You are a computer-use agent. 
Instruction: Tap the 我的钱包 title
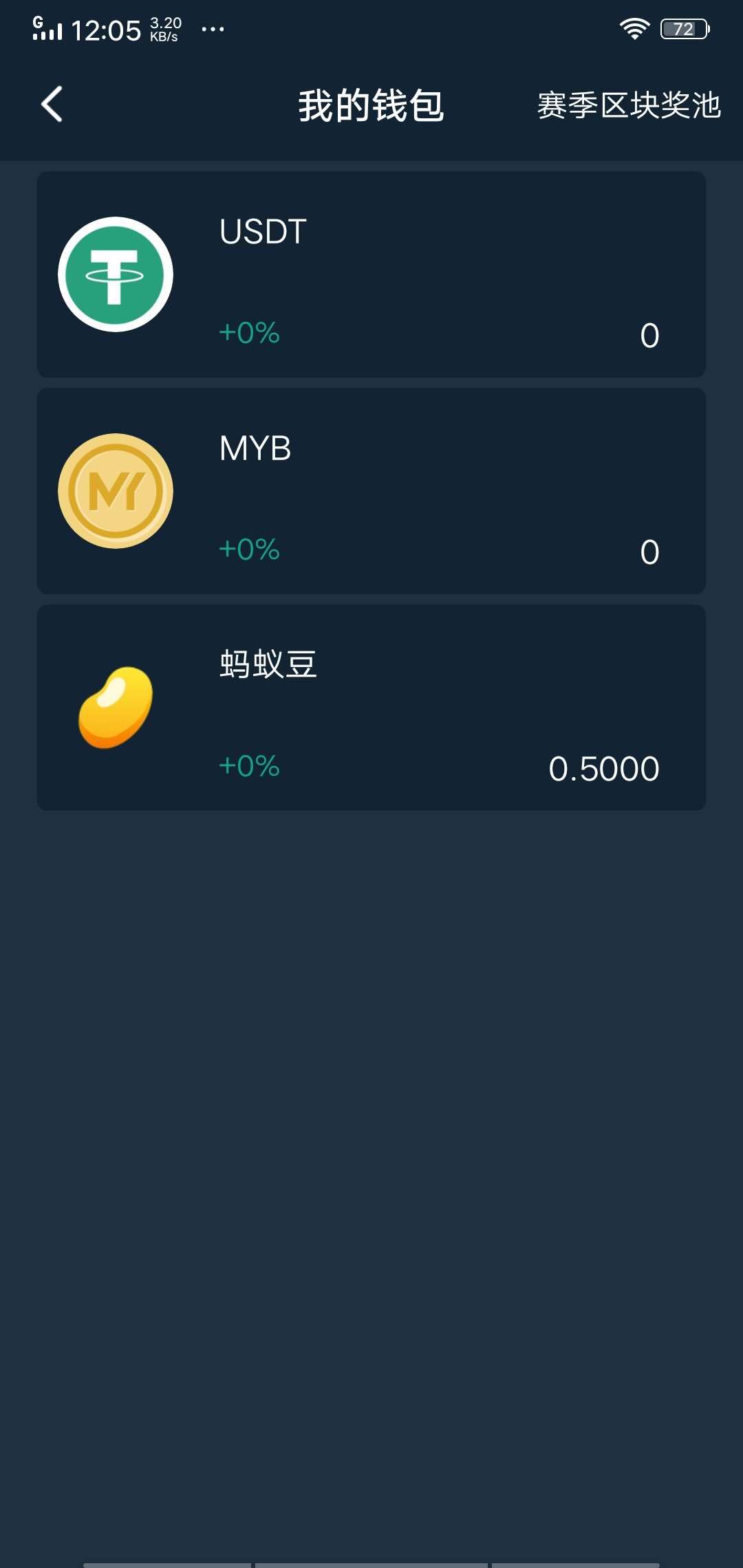(x=371, y=107)
